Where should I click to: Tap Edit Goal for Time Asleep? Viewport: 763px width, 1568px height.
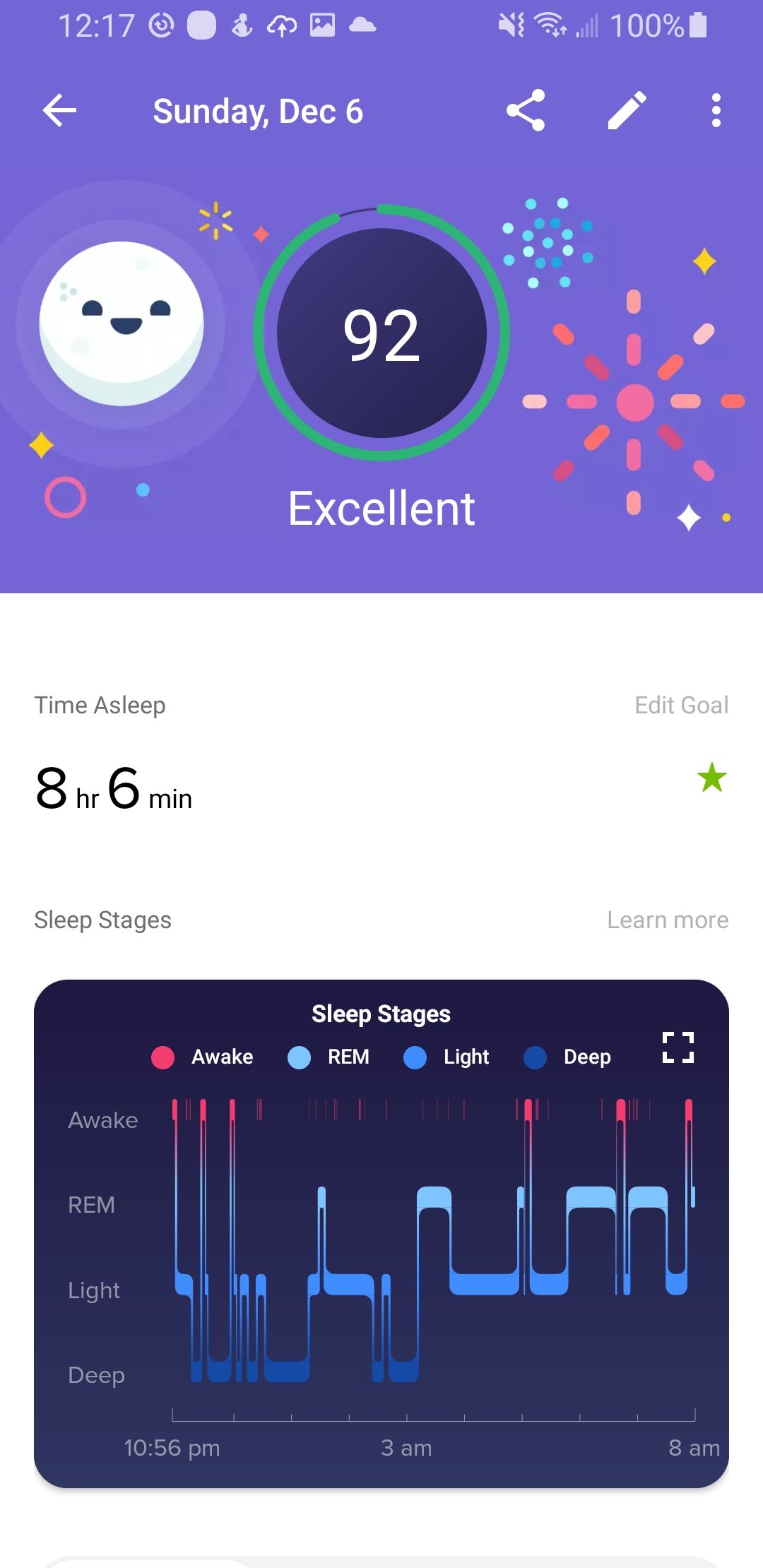(681, 705)
